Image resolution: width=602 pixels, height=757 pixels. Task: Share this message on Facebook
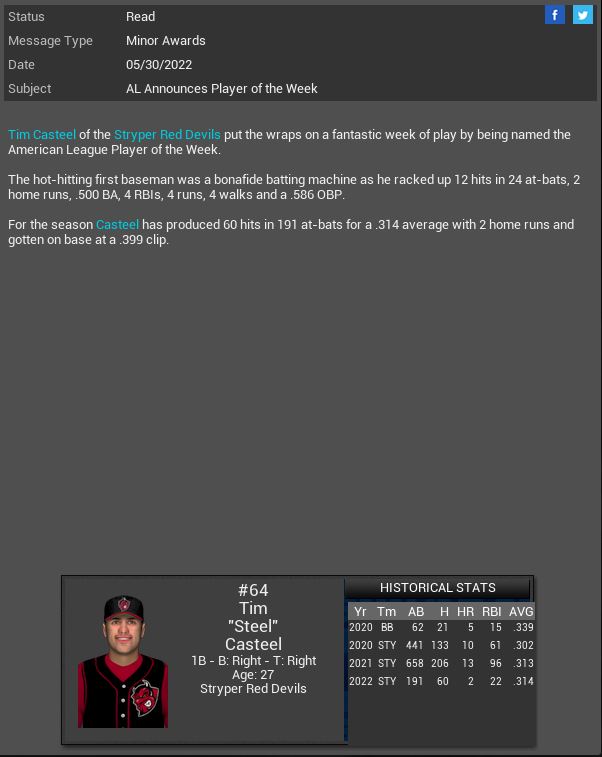pos(555,15)
